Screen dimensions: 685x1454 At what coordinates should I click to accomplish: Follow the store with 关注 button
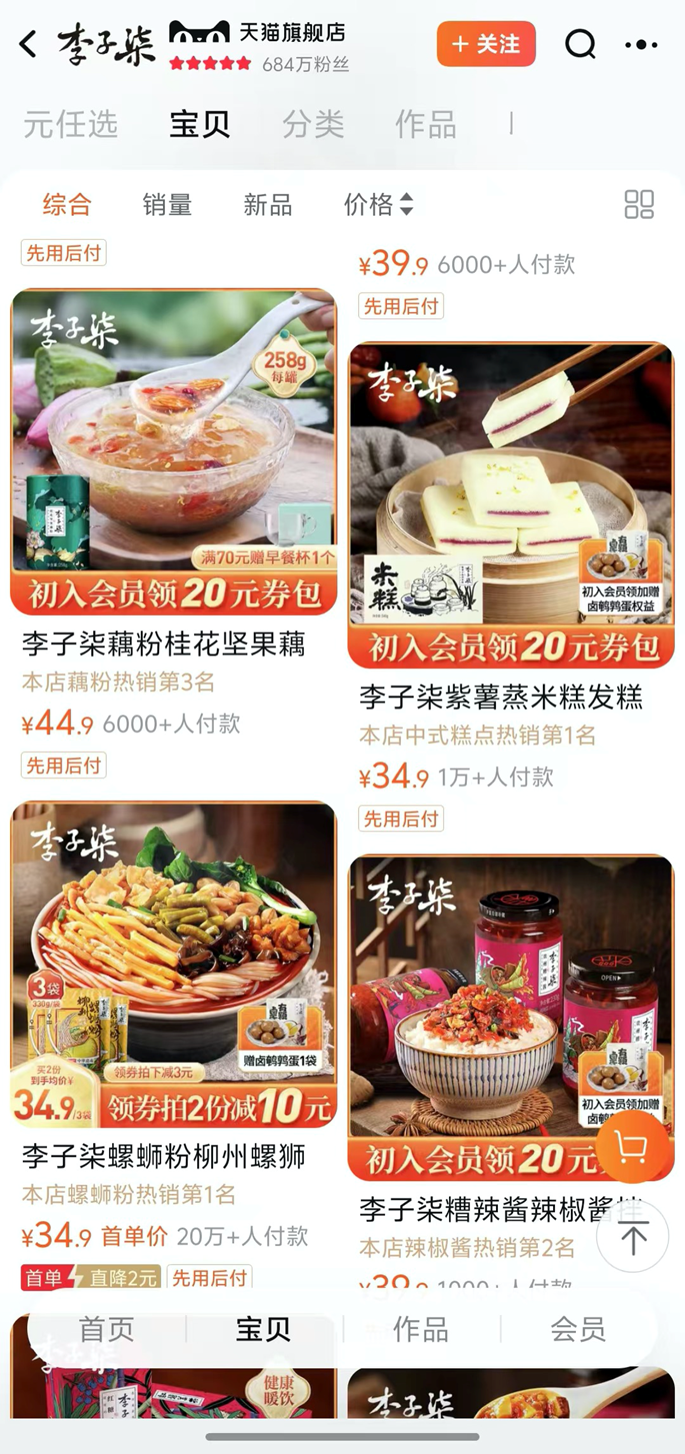point(486,44)
